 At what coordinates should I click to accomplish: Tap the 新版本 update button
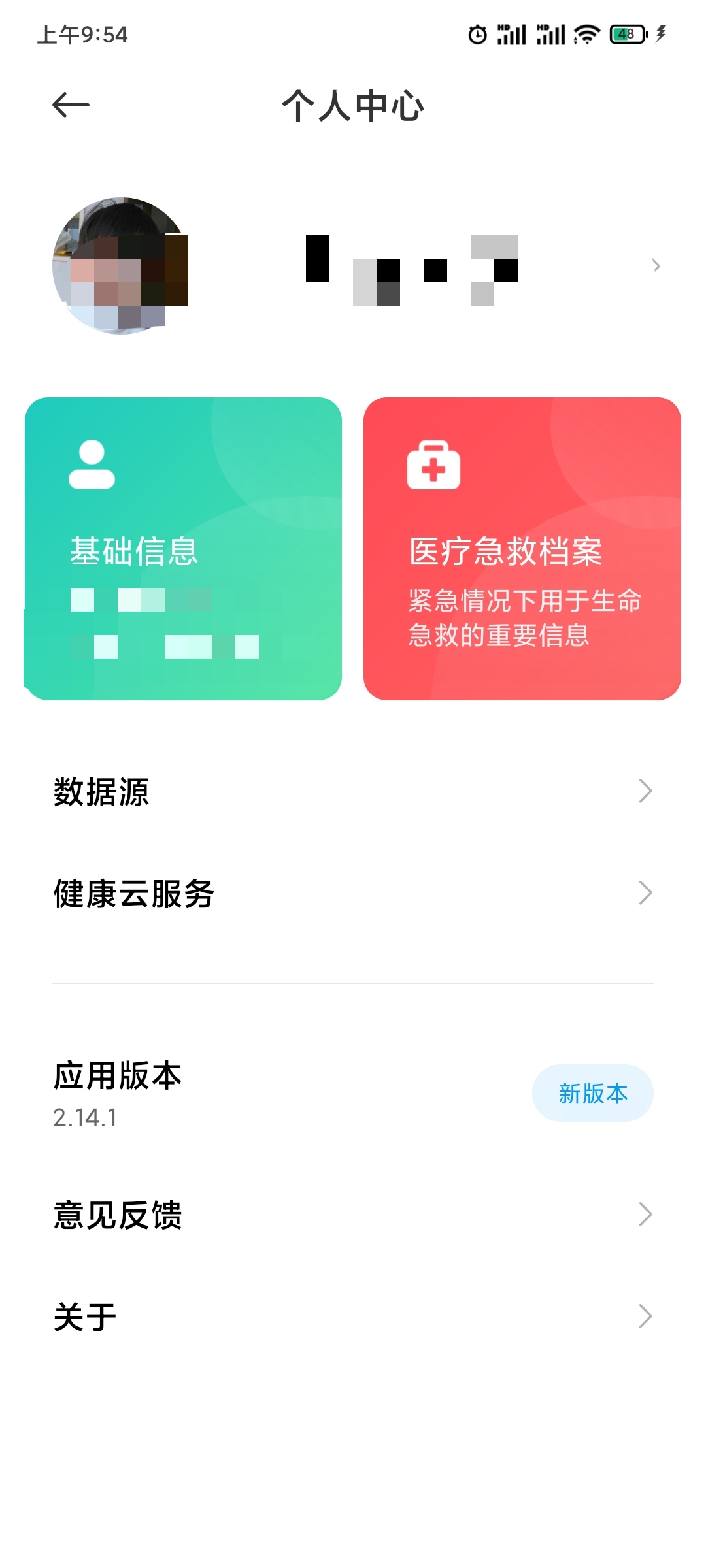click(x=593, y=1093)
